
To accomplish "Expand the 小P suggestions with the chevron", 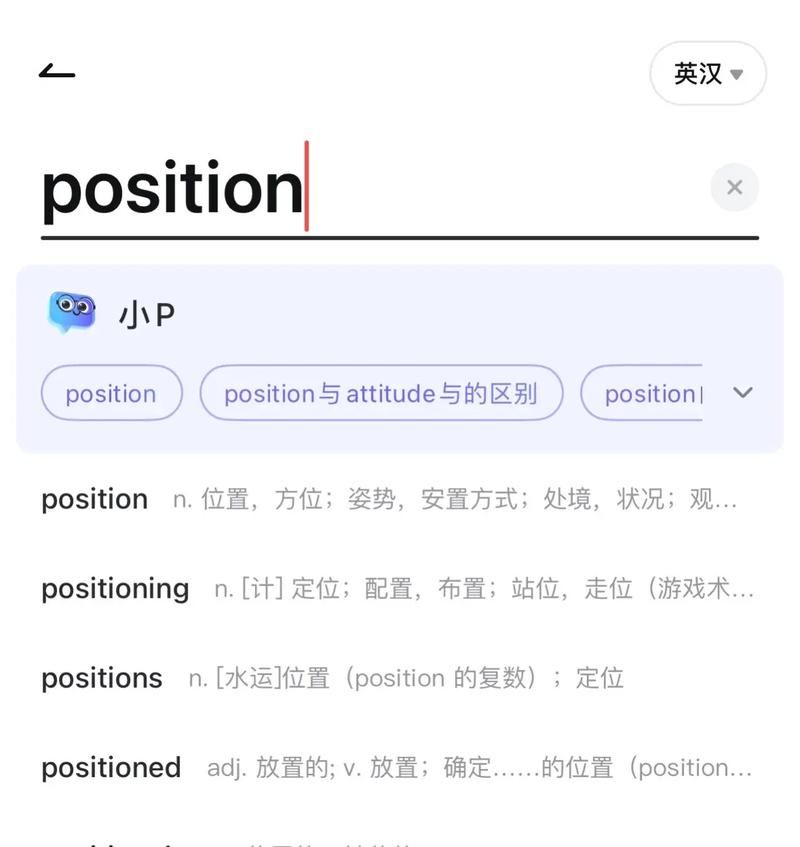I will (x=742, y=392).
